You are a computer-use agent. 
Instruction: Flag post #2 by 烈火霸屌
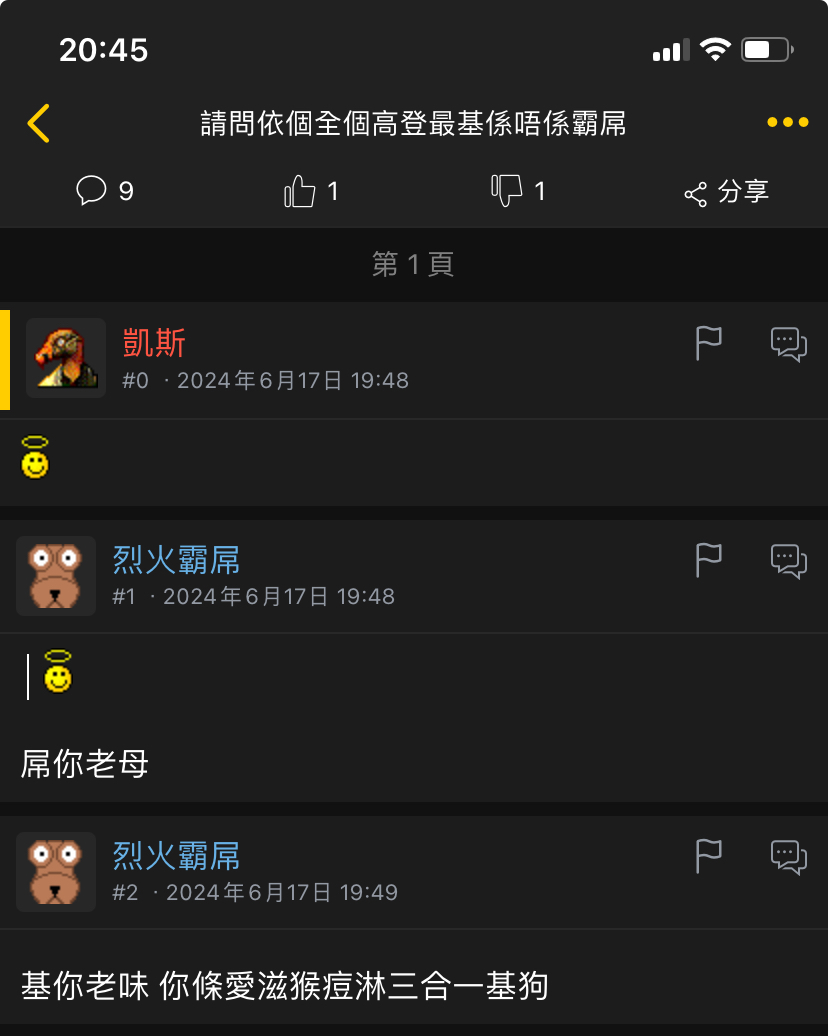[x=709, y=856]
